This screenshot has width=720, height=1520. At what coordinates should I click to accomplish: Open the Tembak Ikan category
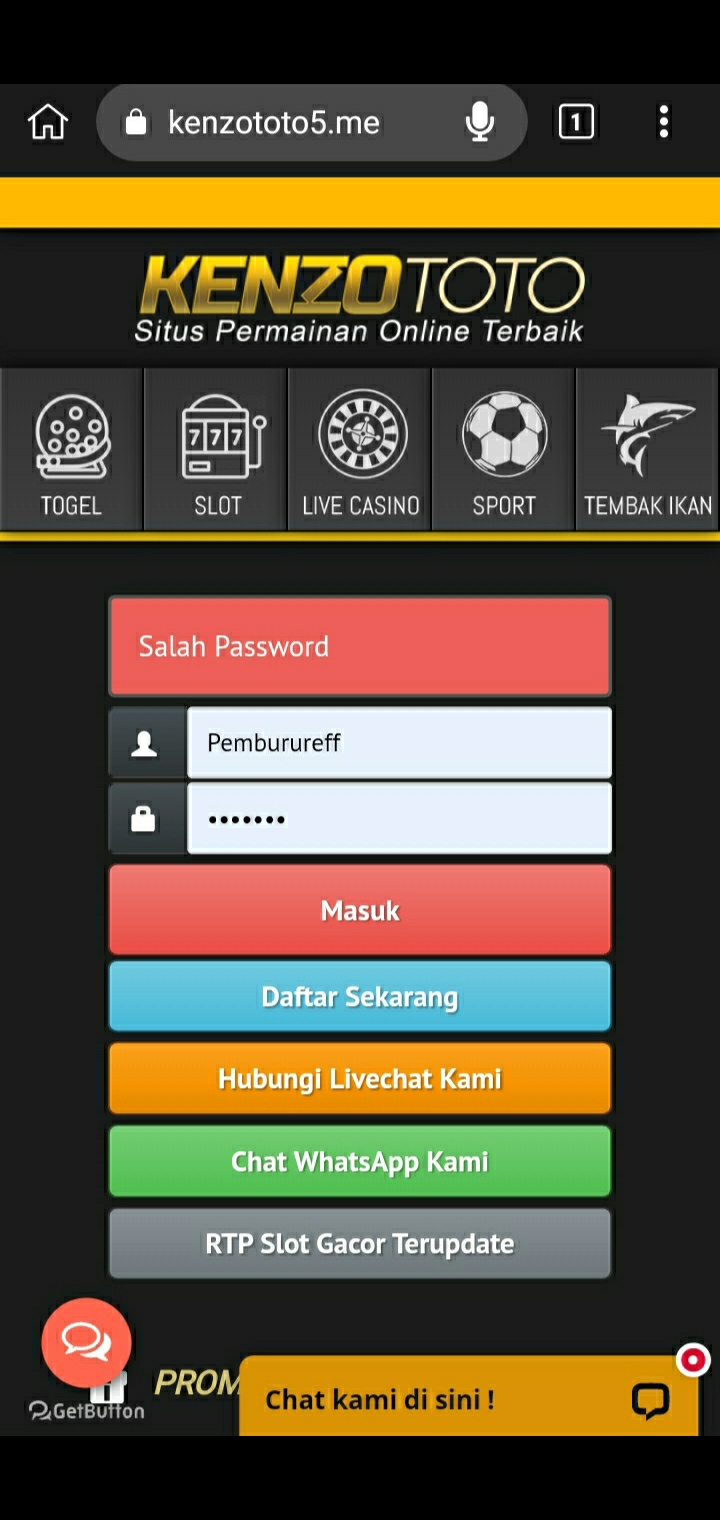[648, 450]
